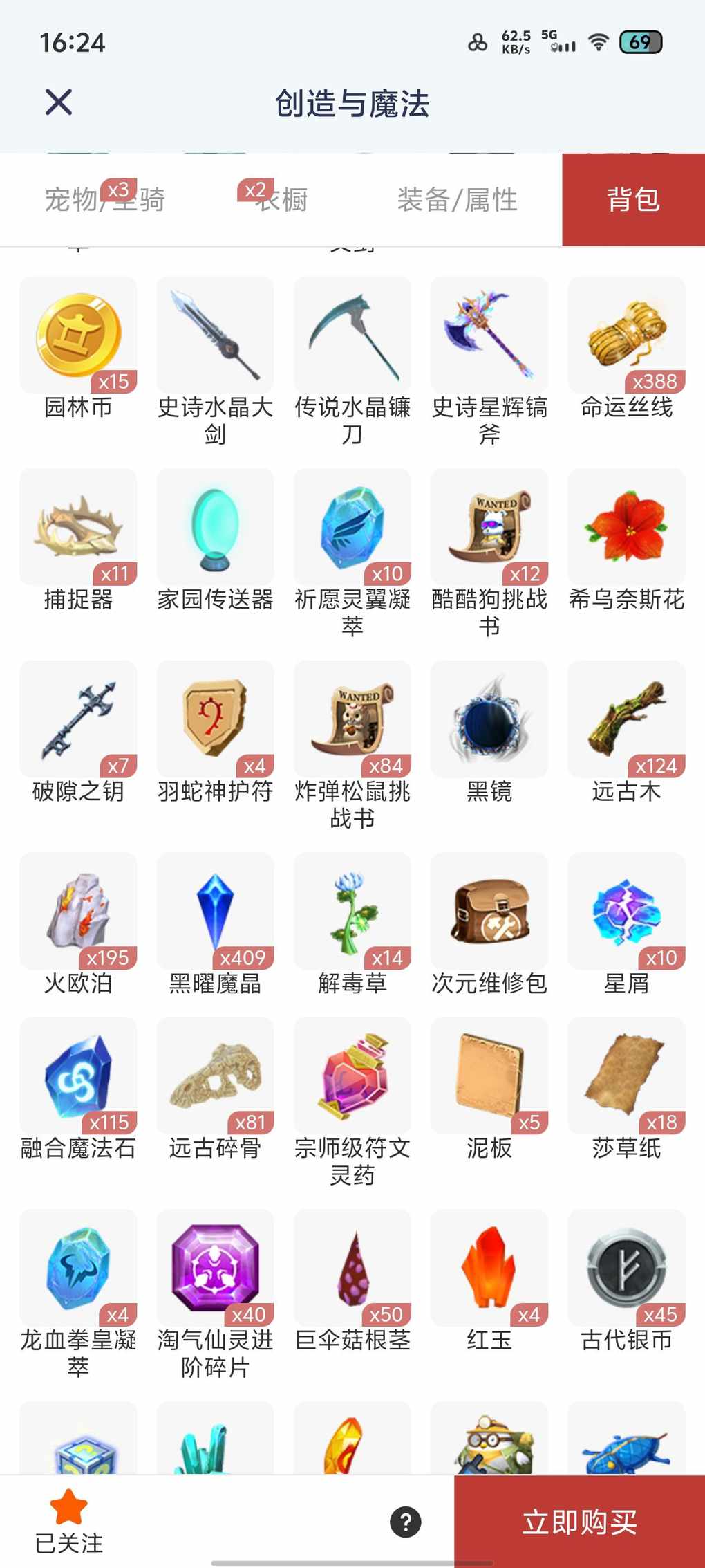
Task: Select the 背包 tab
Action: click(633, 200)
